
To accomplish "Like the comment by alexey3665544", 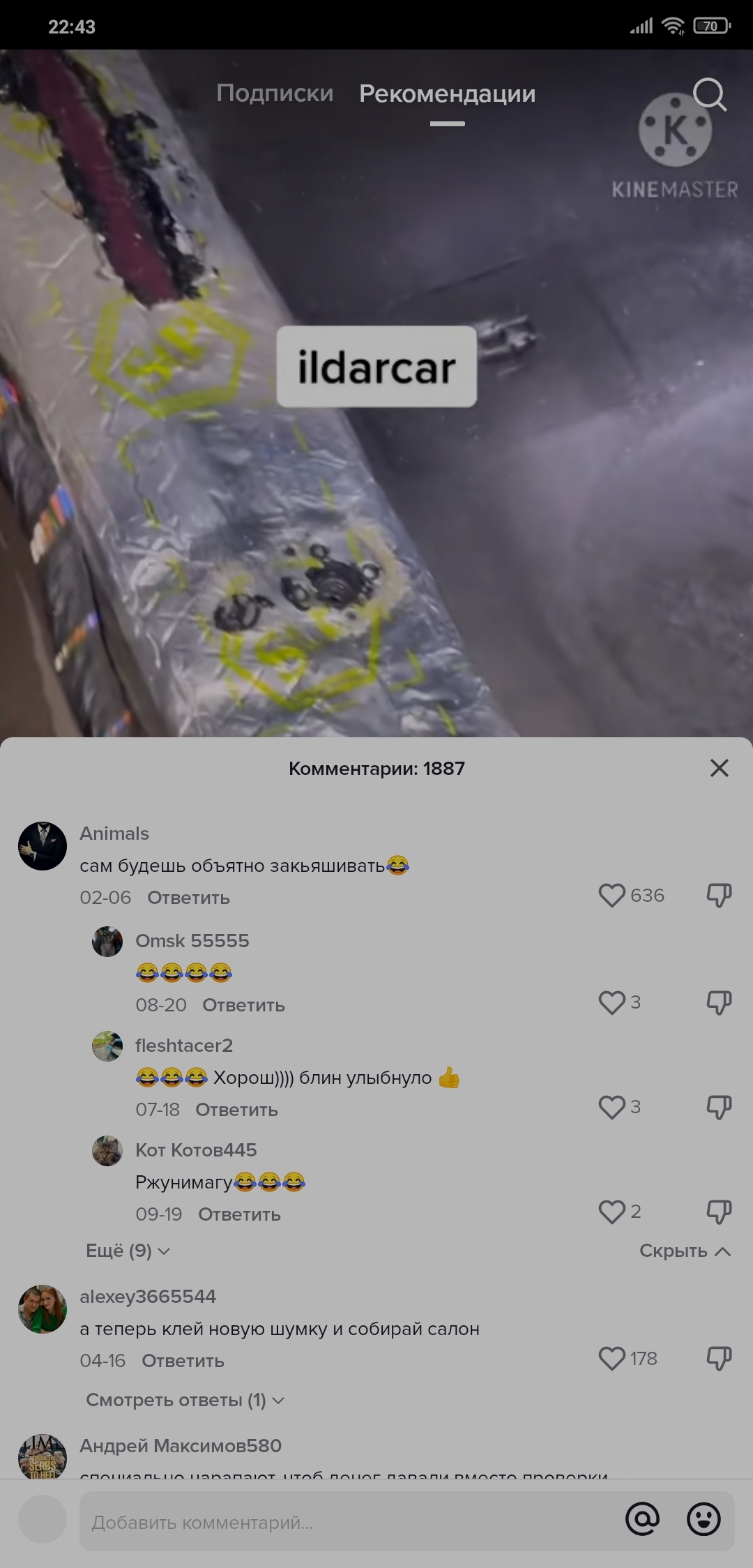I will click(x=611, y=1358).
